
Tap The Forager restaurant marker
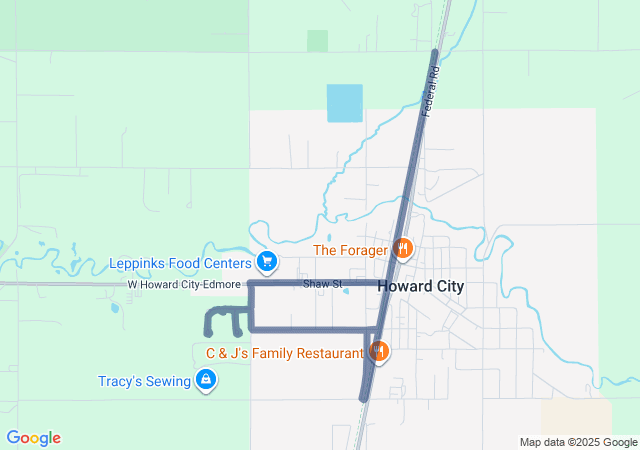402,248
